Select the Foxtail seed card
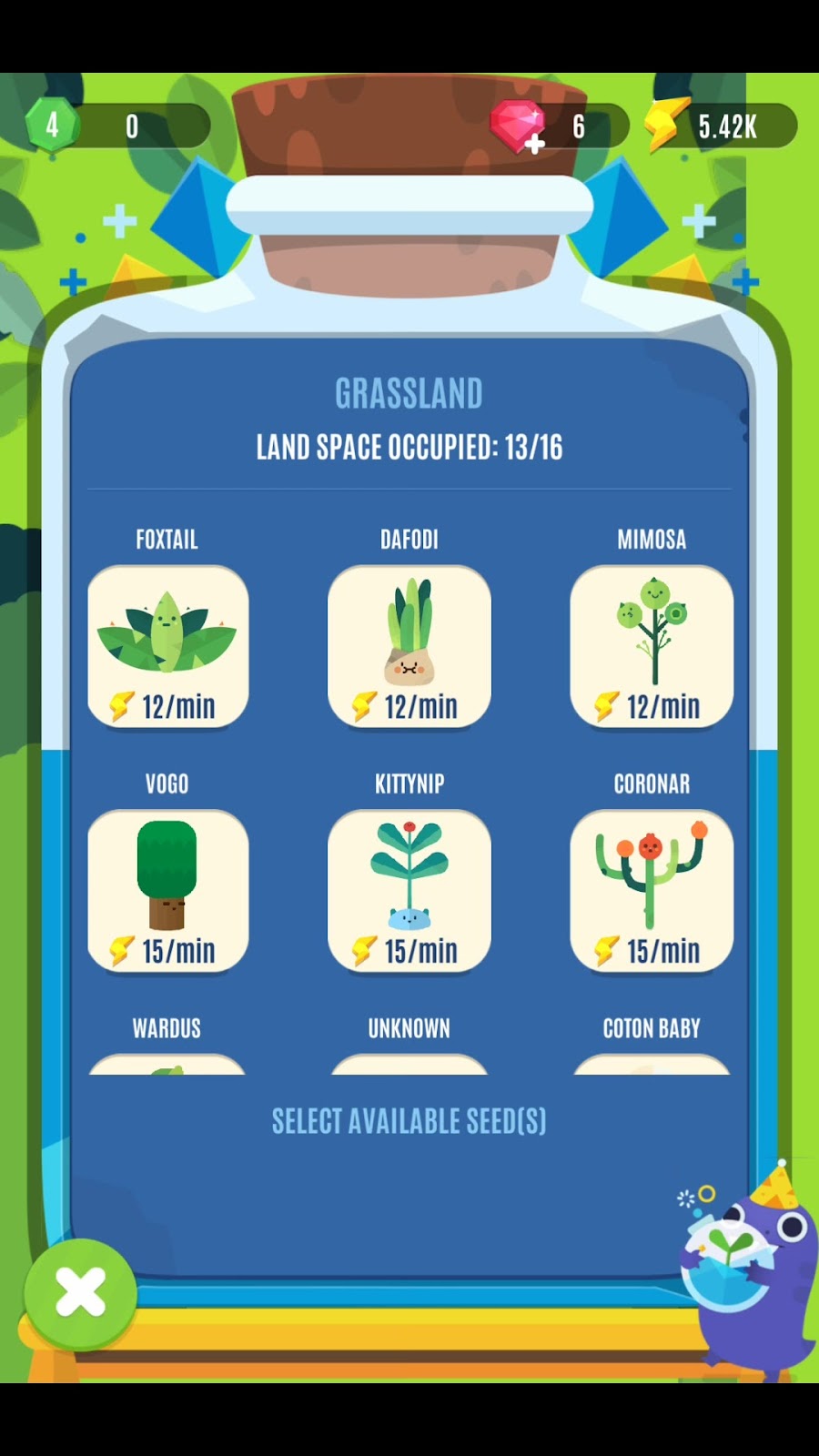Viewport: 819px width, 1456px height. (167, 646)
